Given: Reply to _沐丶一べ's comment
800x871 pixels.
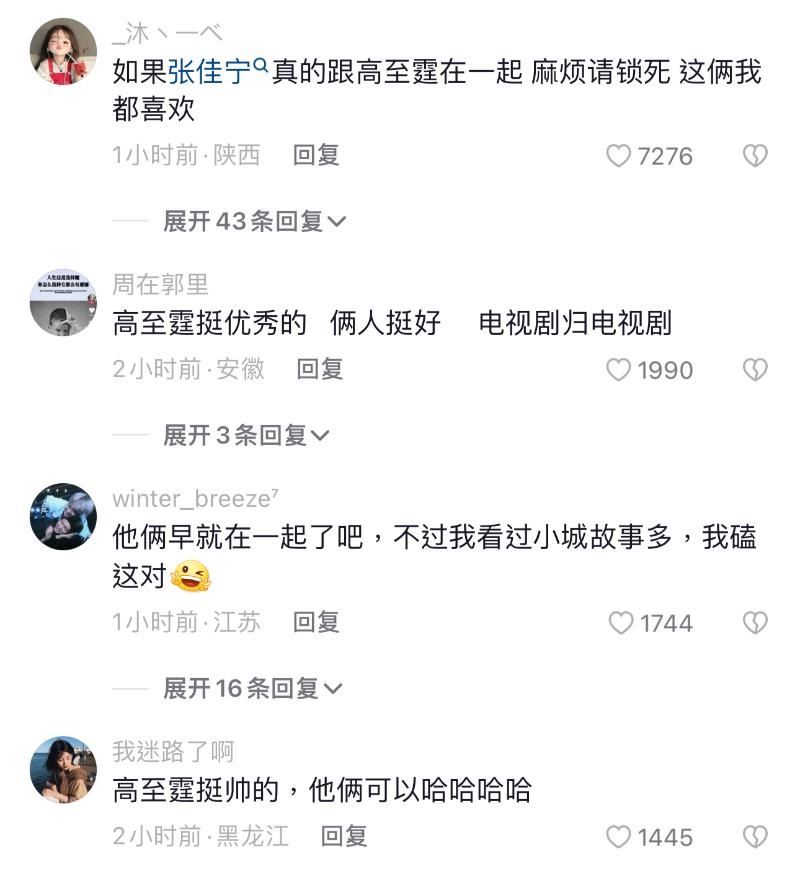Looking at the screenshot, I should 316,155.
